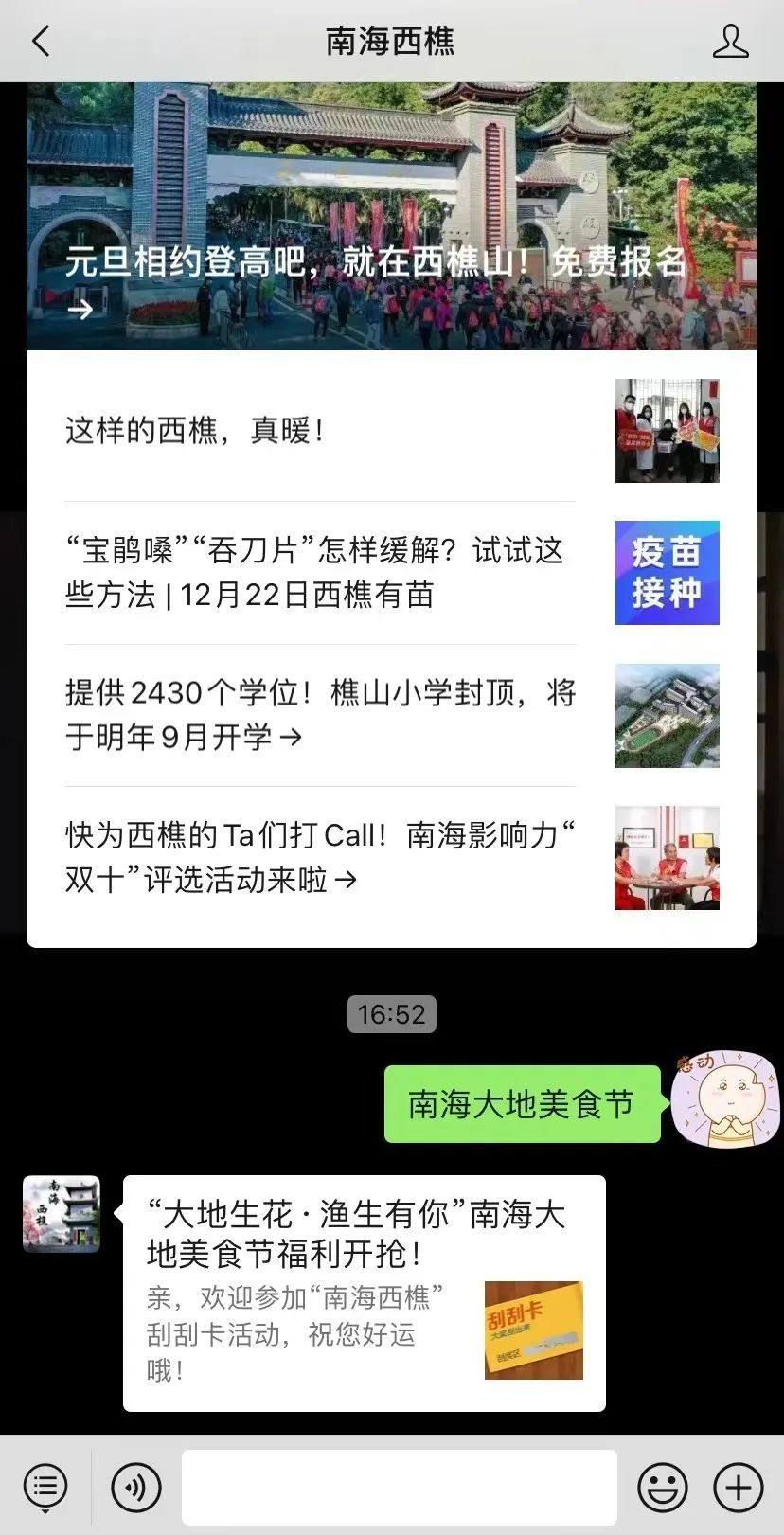Viewport: 784px width, 1535px height.
Task: Open article about 樵山小学封顶 2430个学位
Action: click(x=322, y=715)
